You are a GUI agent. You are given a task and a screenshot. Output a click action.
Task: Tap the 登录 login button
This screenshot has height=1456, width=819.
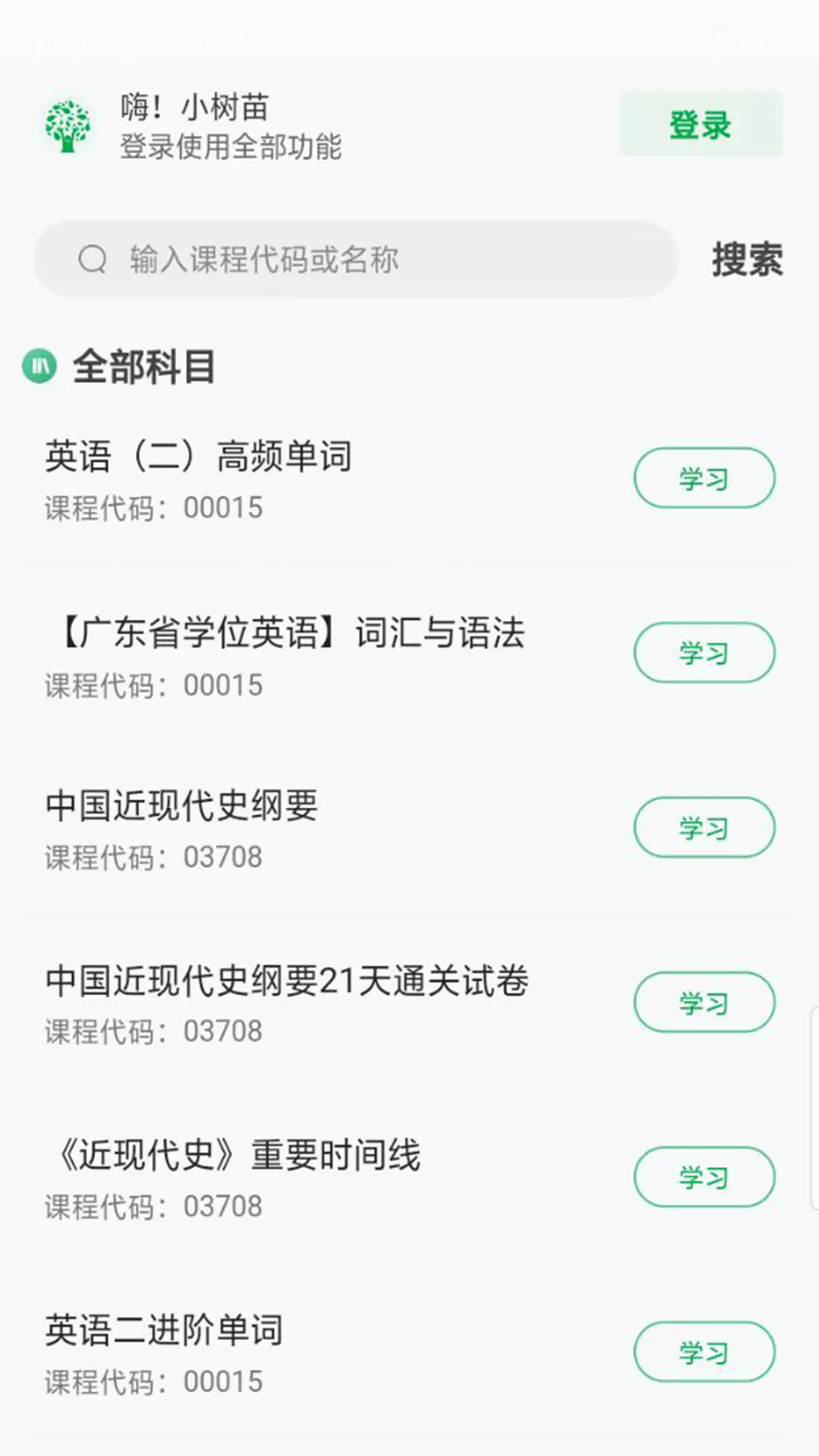pyautogui.click(x=701, y=124)
